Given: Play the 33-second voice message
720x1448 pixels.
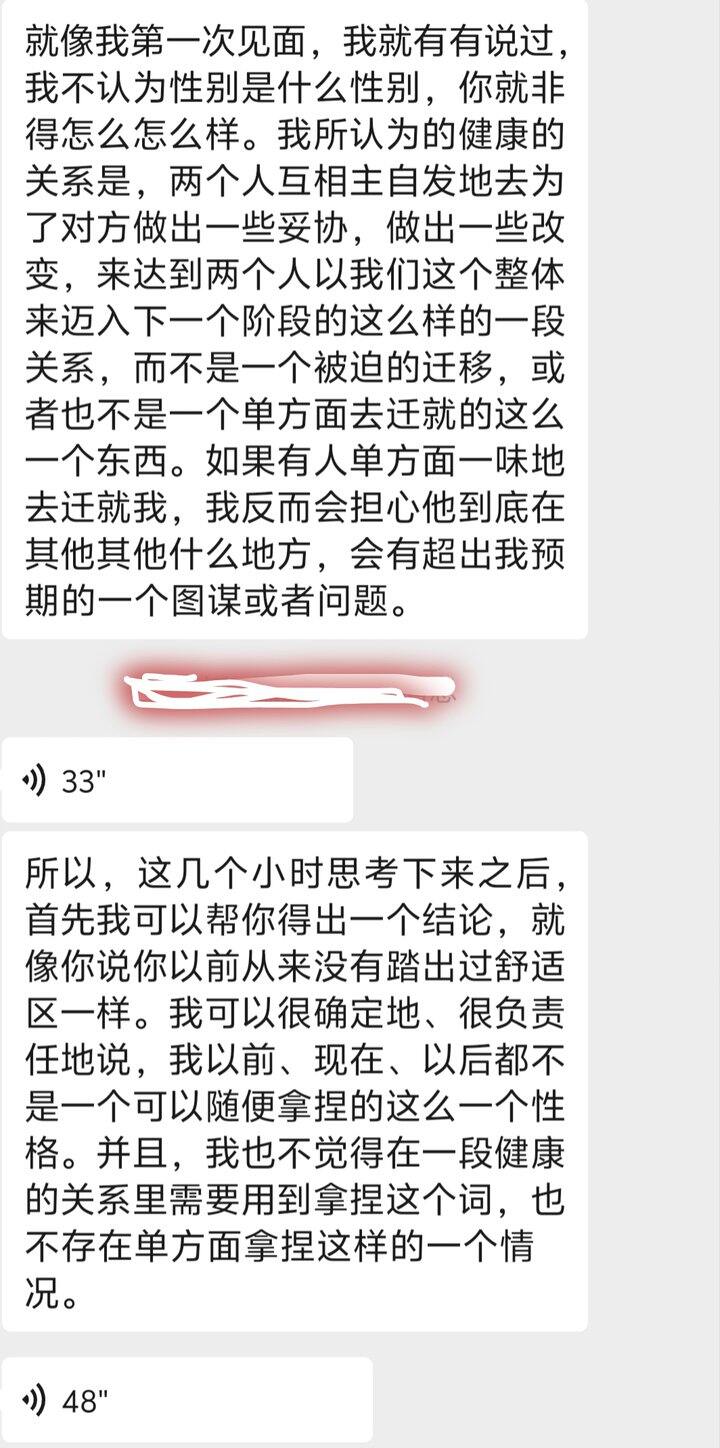Looking at the screenshot, I should 177,780.
